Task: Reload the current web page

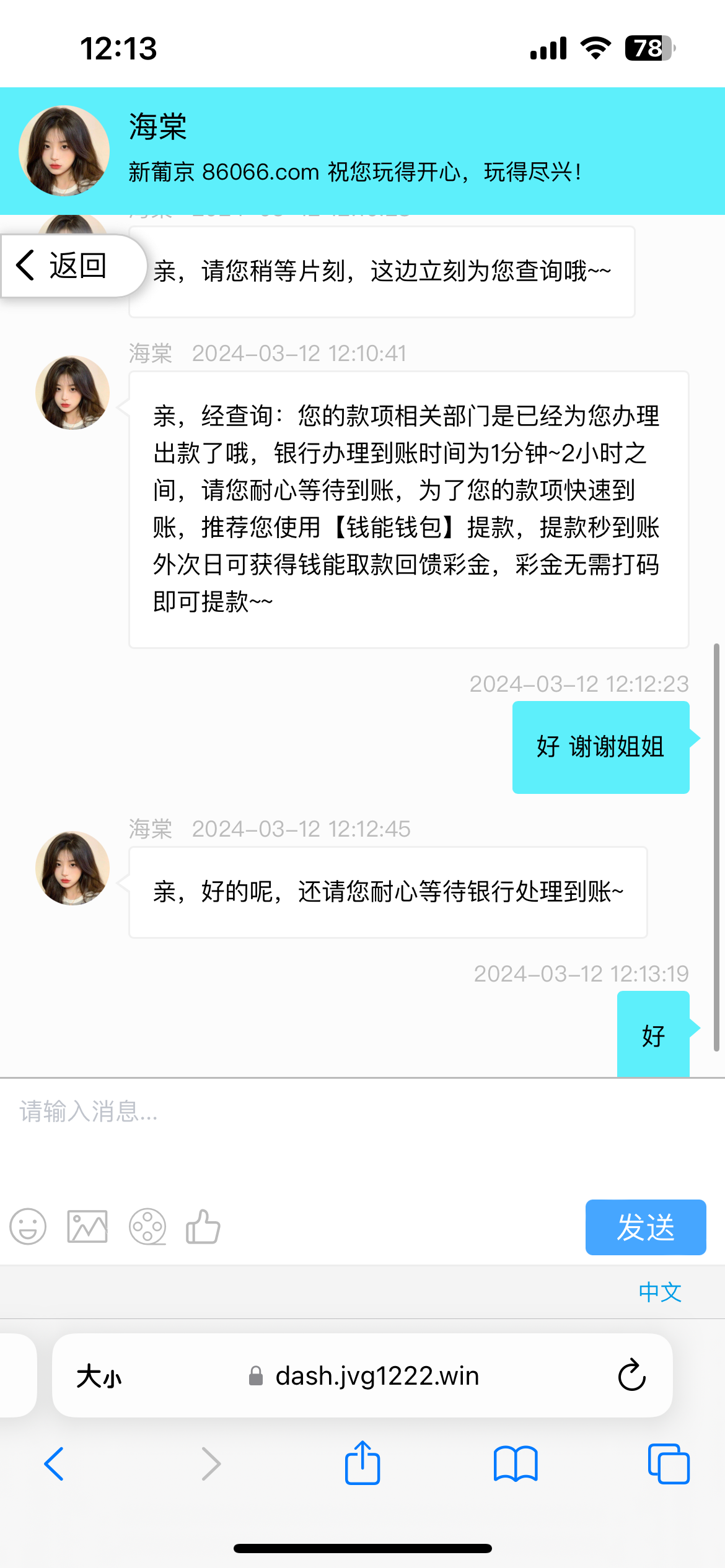Action: (x=632, y=1376)
